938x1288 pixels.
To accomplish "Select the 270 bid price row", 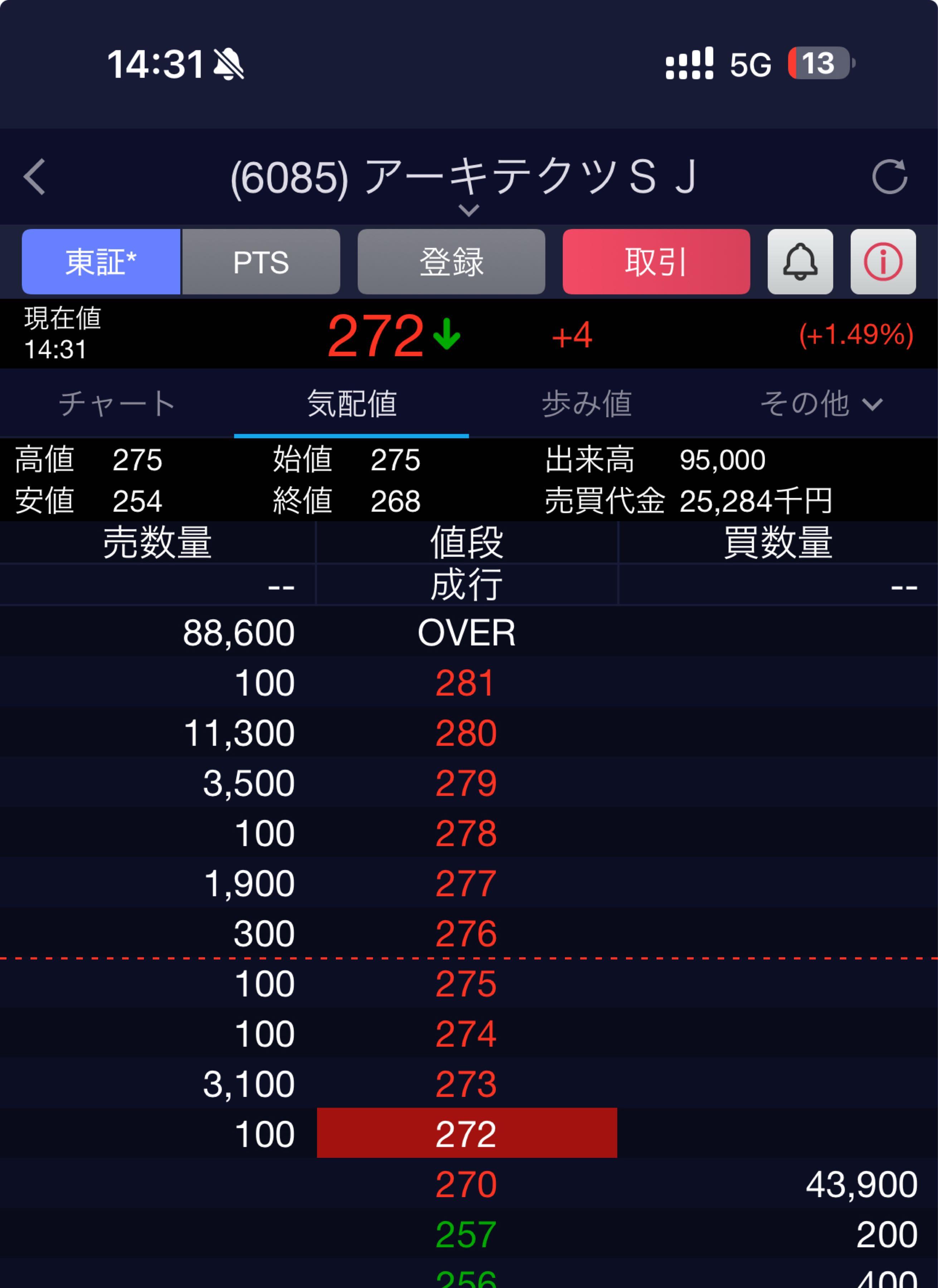I will pyautogui.click(x=466, y=1184).
